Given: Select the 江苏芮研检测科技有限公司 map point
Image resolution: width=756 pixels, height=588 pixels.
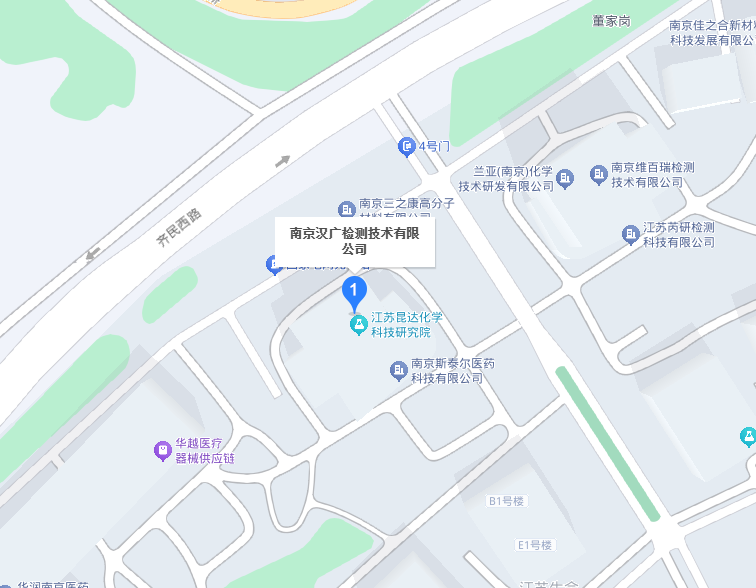Looking at the screenshot, I should click(631, 234).
